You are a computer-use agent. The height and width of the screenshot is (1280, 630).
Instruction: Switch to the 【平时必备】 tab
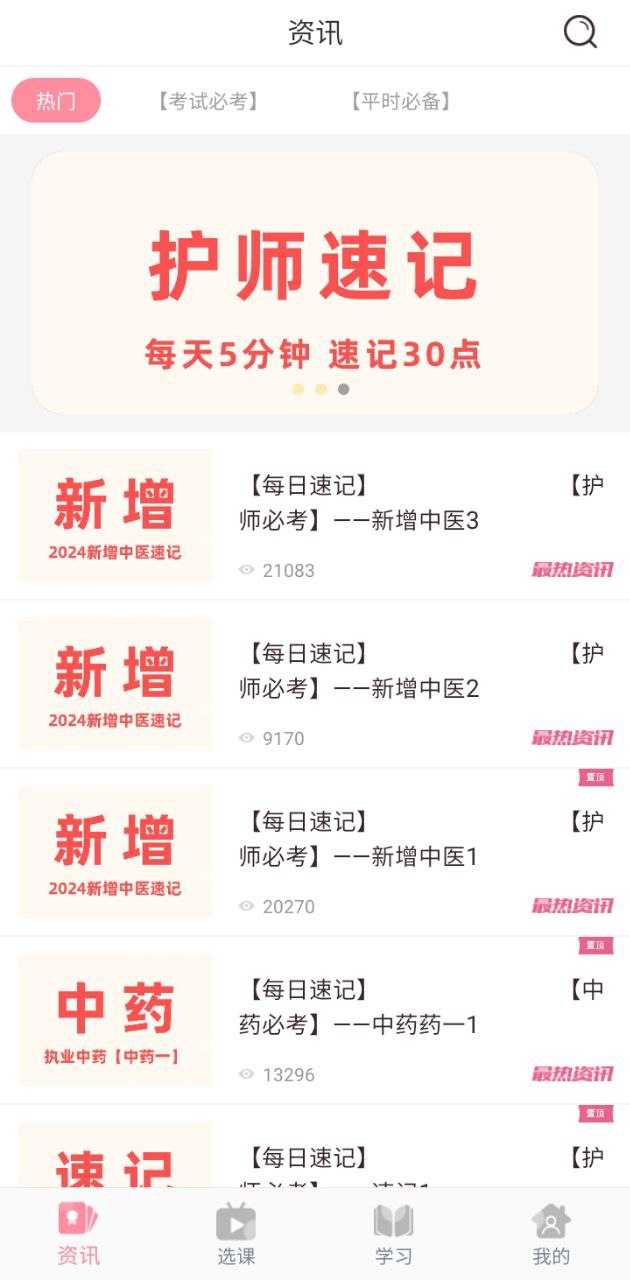pyautogui.click(x=400, y=101)
